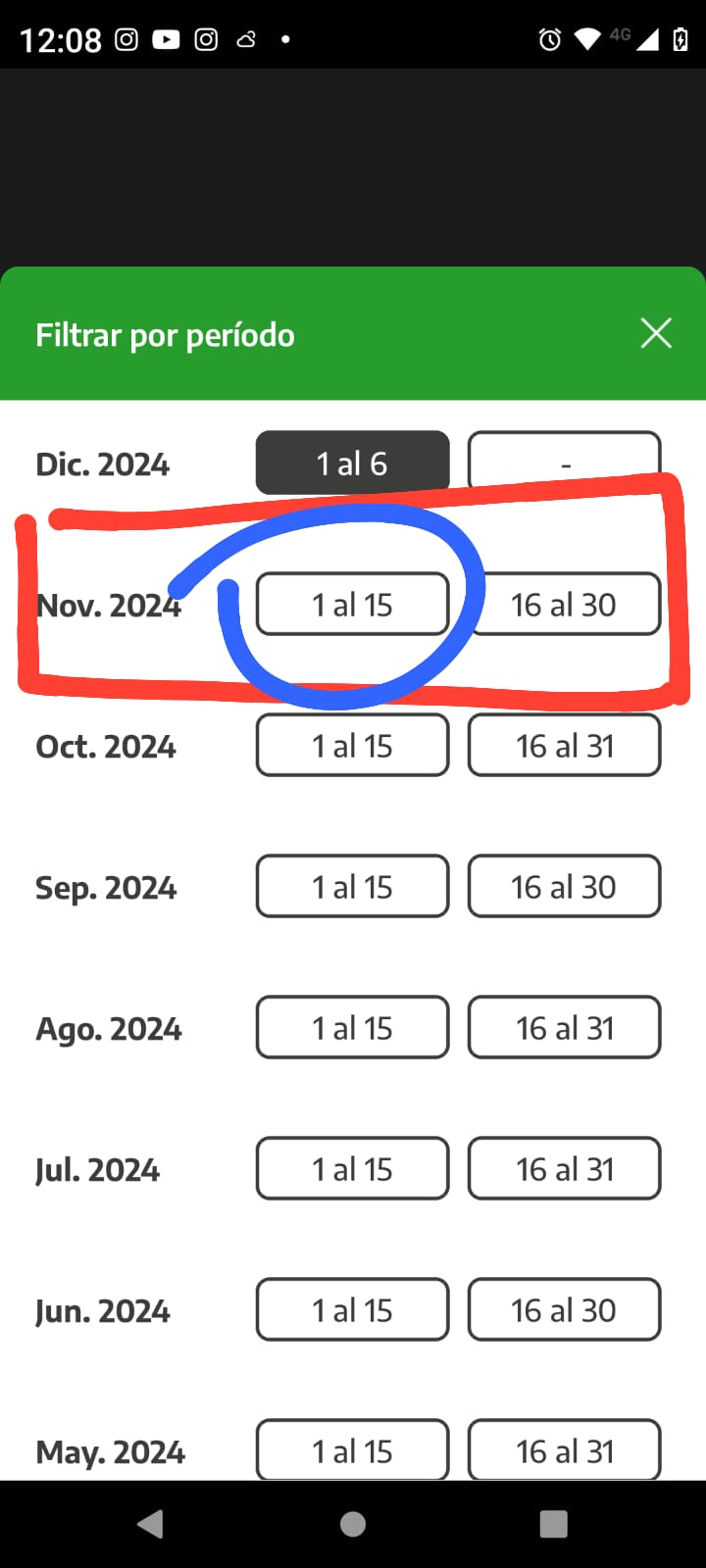Image resolution: width=706 pixels, height=1568 pixels.
Task: Go back with the system back button
Action: pos(150,1524)
